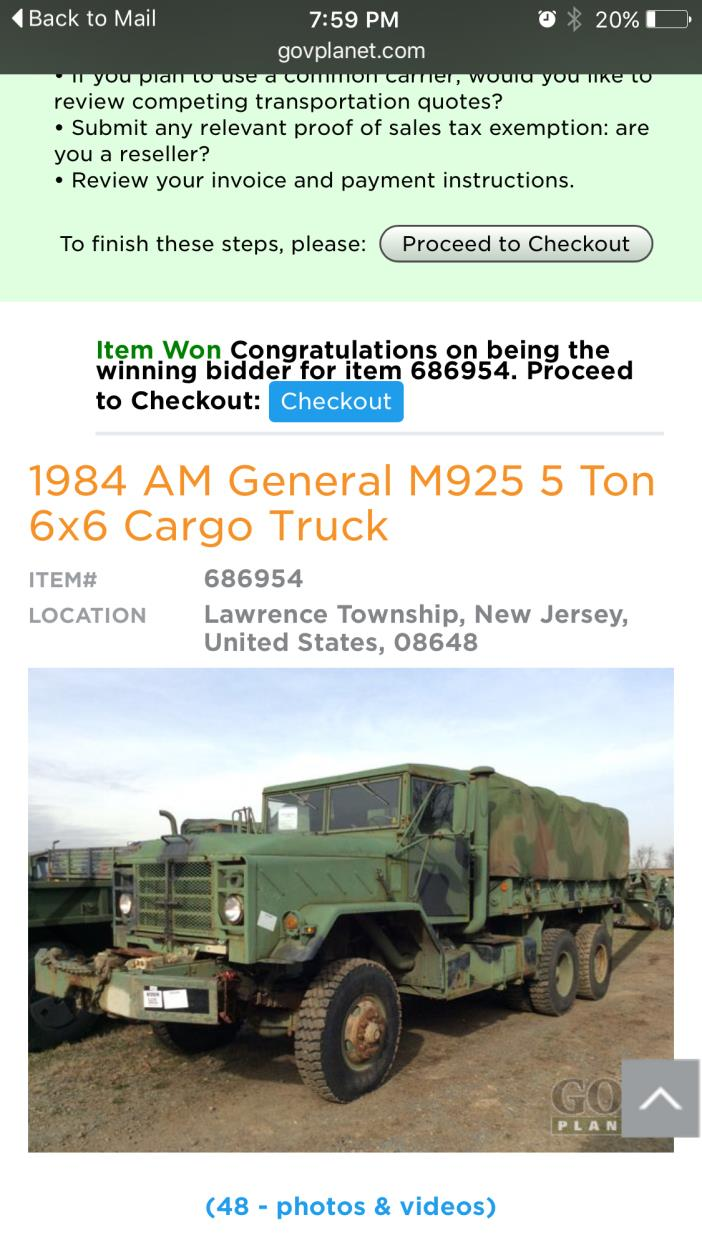Viewport: 702px width, 1250px height.
Task: View all 48 photos & videos
Action: 351,1206
